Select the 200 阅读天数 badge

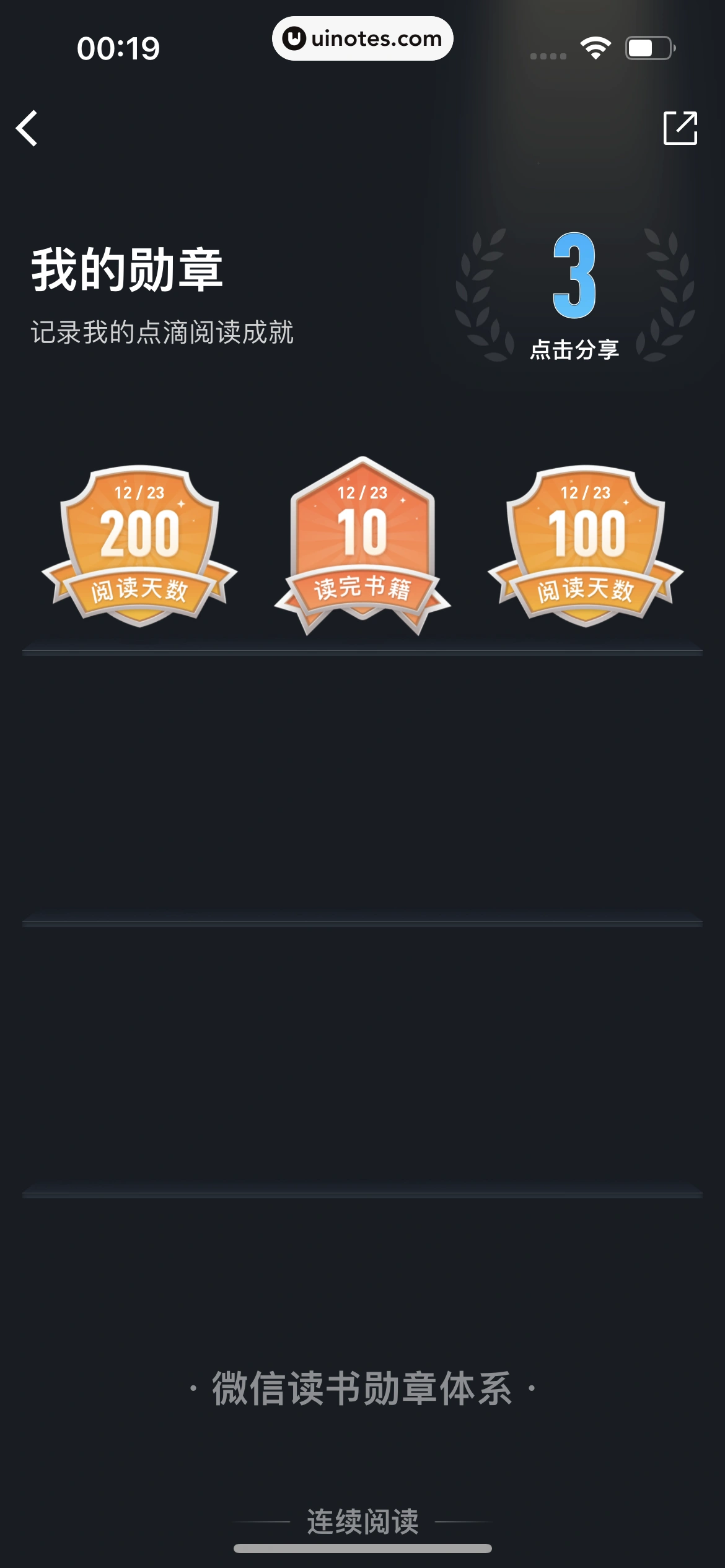click(x=139, y=545)
